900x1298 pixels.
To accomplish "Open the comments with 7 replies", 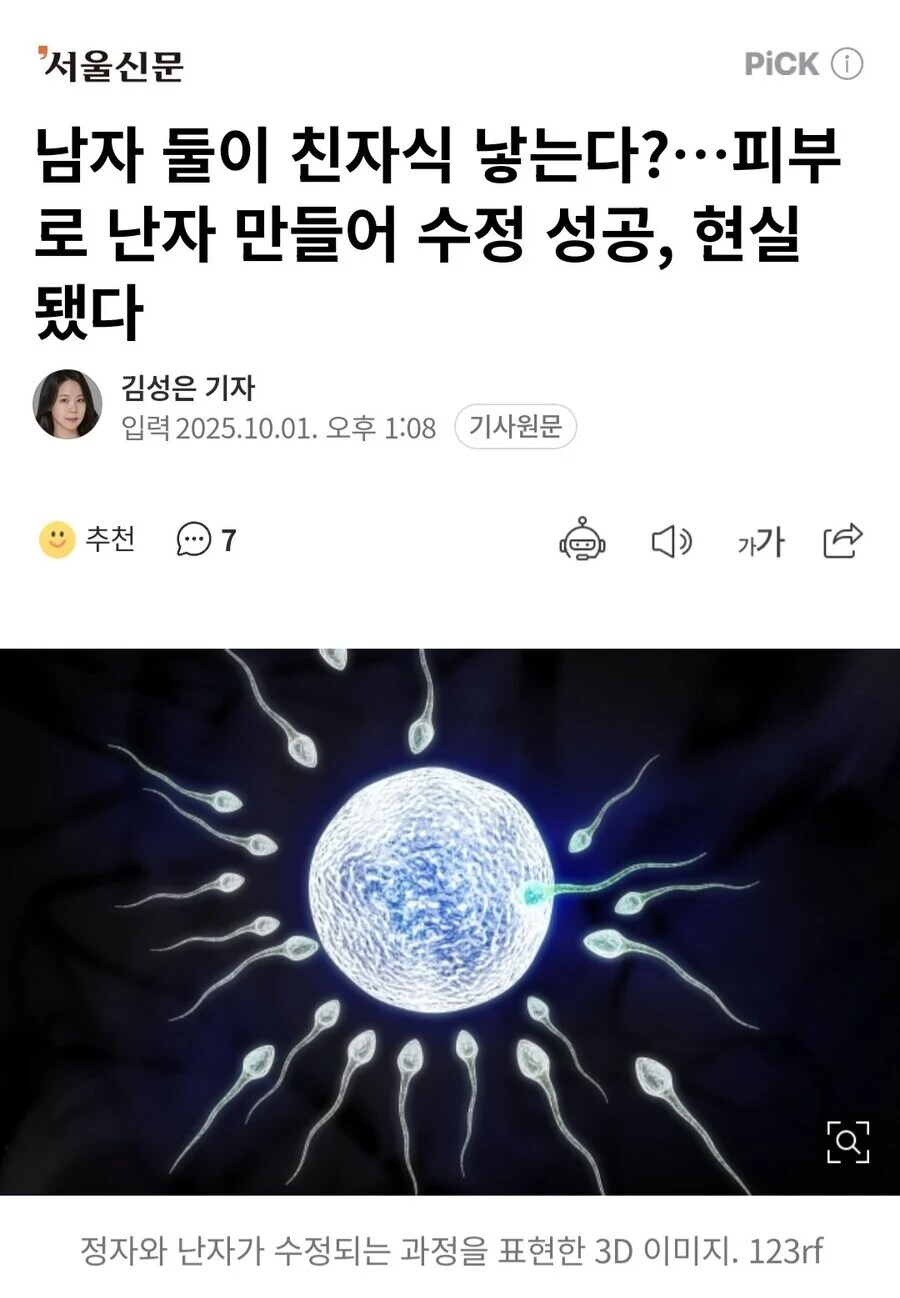I will point(206,541).
